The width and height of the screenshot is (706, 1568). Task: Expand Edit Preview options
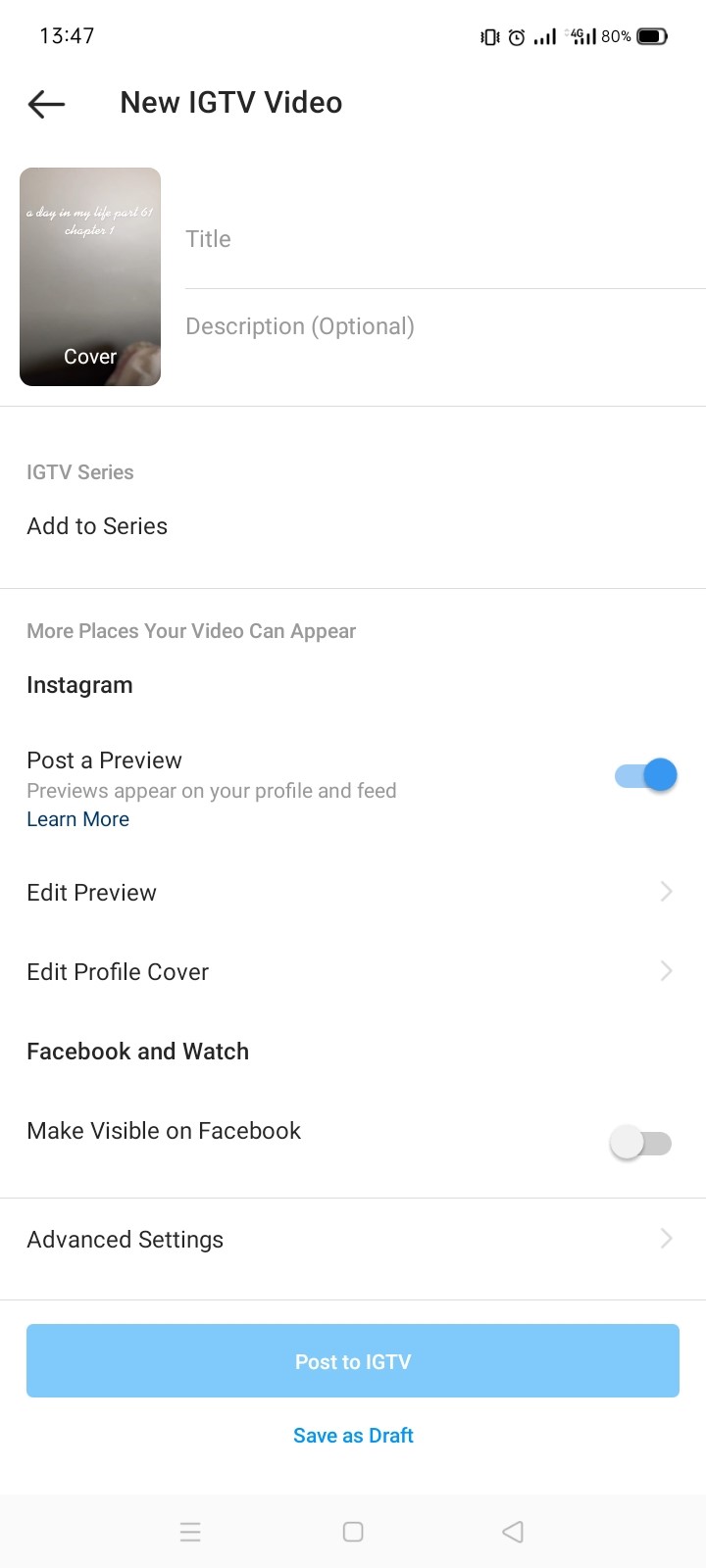353,892
